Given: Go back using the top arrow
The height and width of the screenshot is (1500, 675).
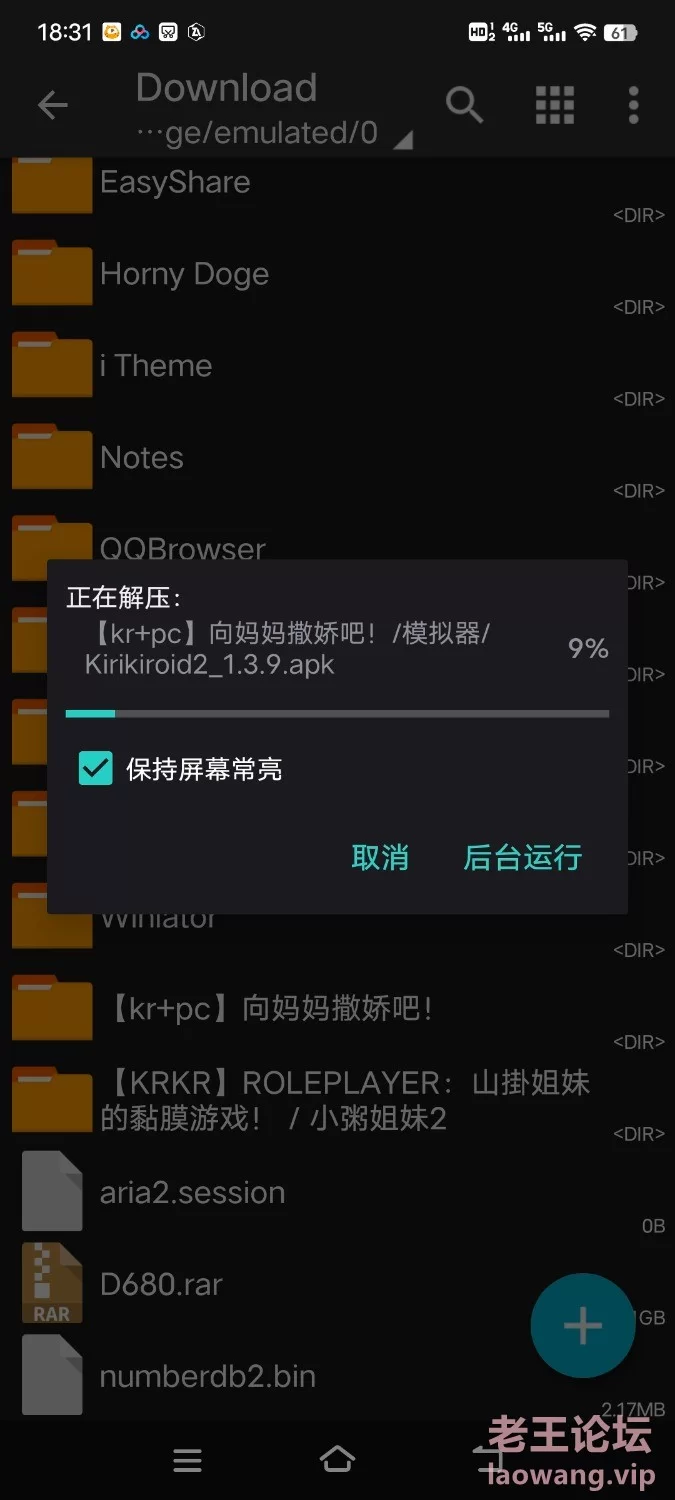Looking at the screenshot, I should [x=53, y=105].
